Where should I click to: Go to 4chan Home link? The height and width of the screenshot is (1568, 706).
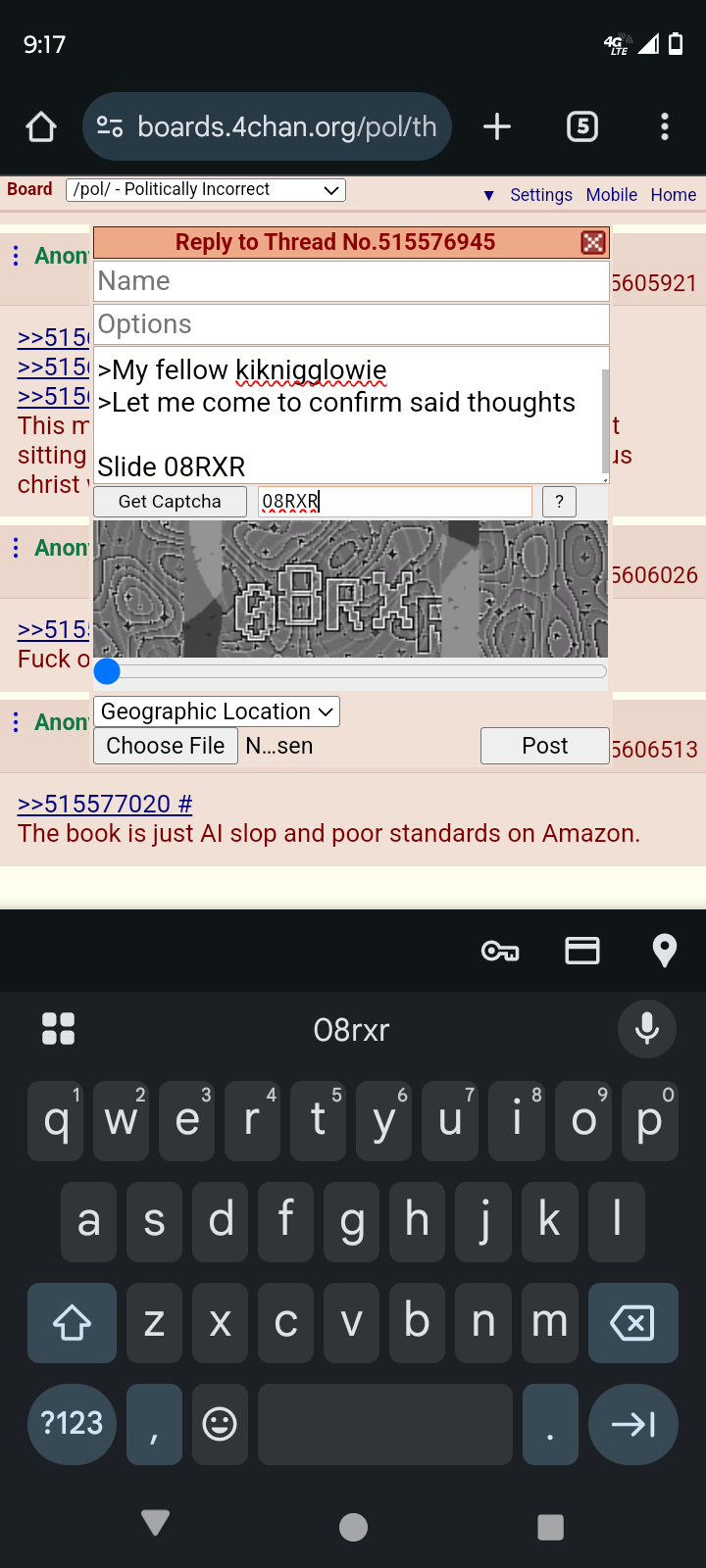(674, 195)
